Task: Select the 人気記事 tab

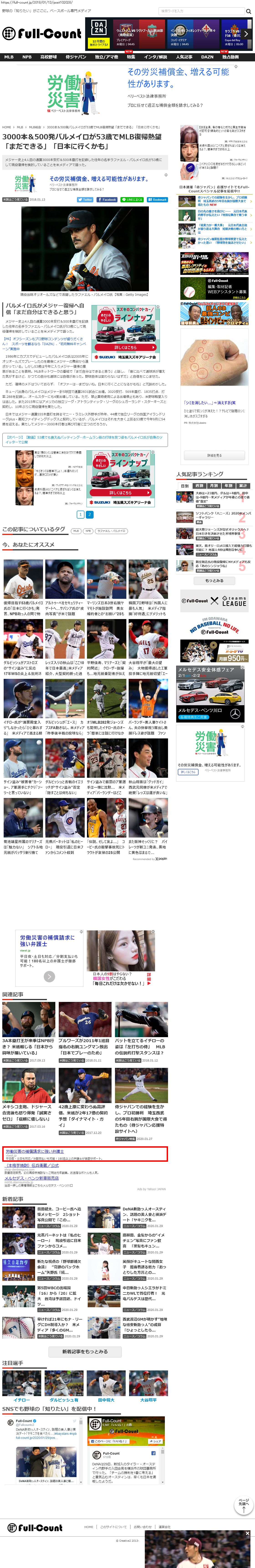Action: [x=184, y=57]
